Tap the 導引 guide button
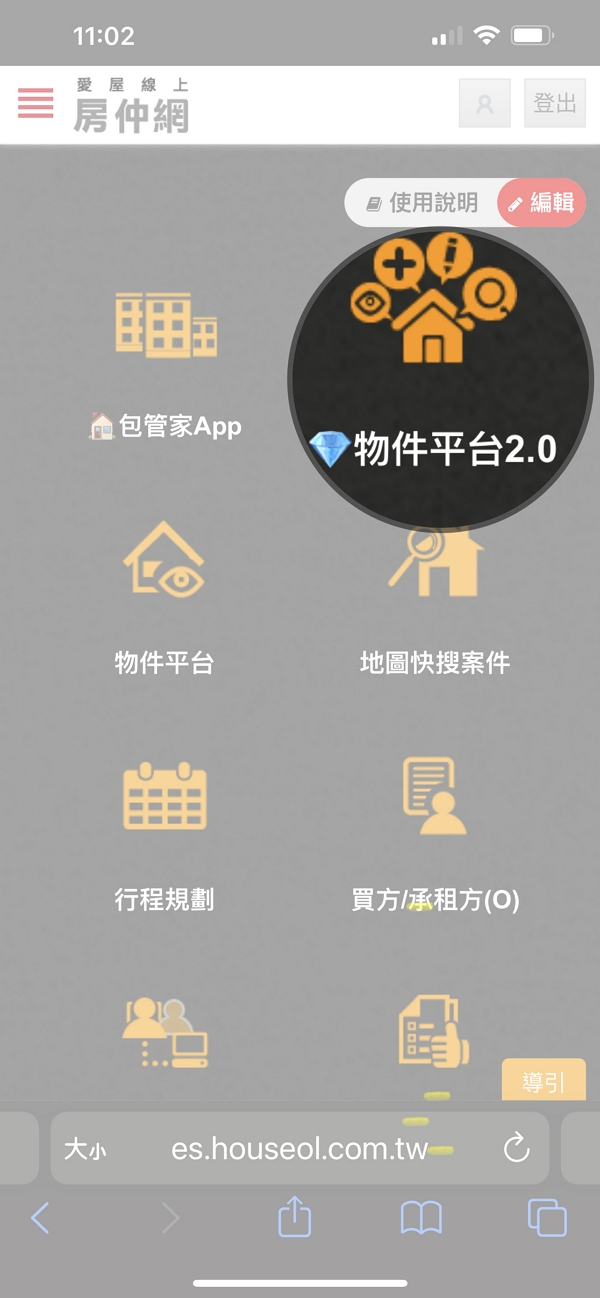Screen dimensions: 600x1298 (x=543, y=1082)
